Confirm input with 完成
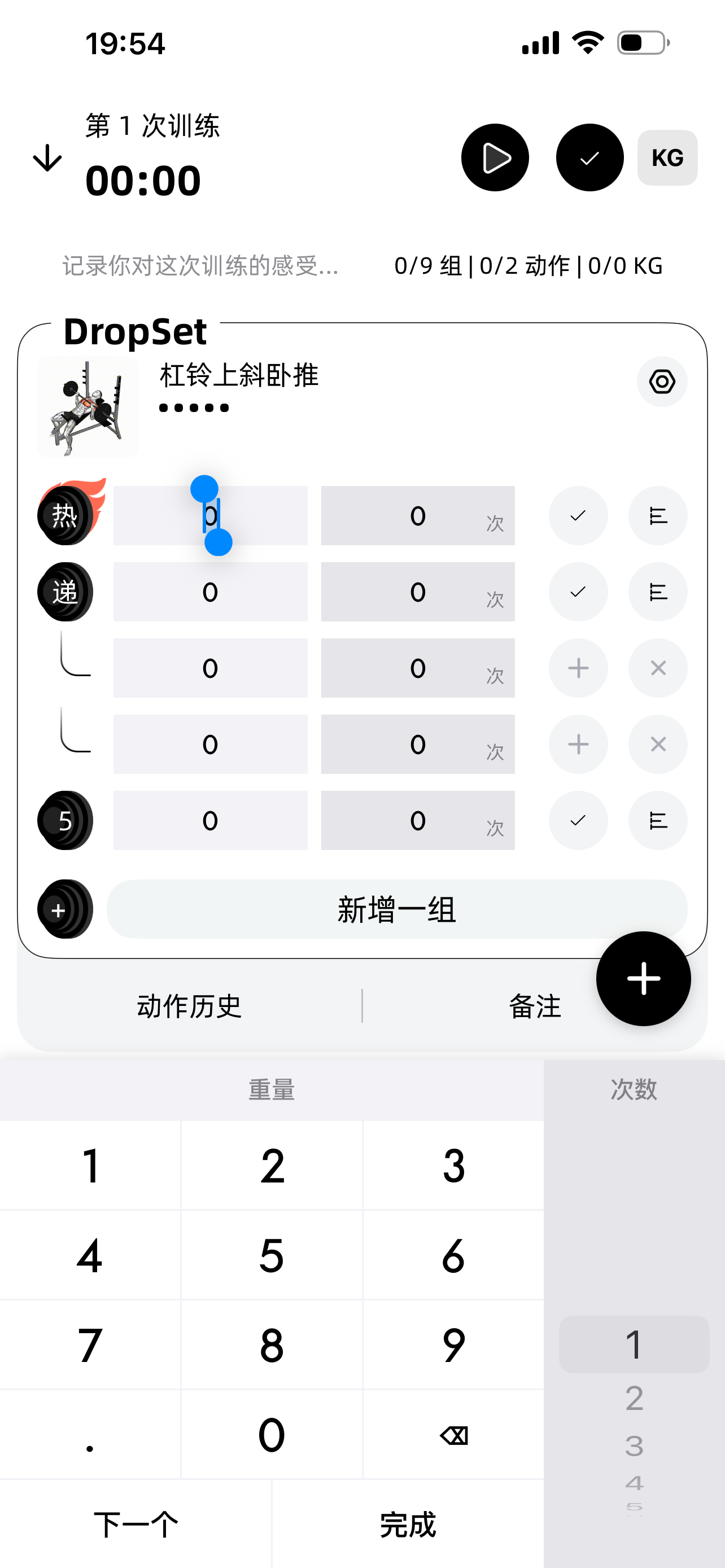This screenshot has width=725, height=1568. click(408, 1524)
